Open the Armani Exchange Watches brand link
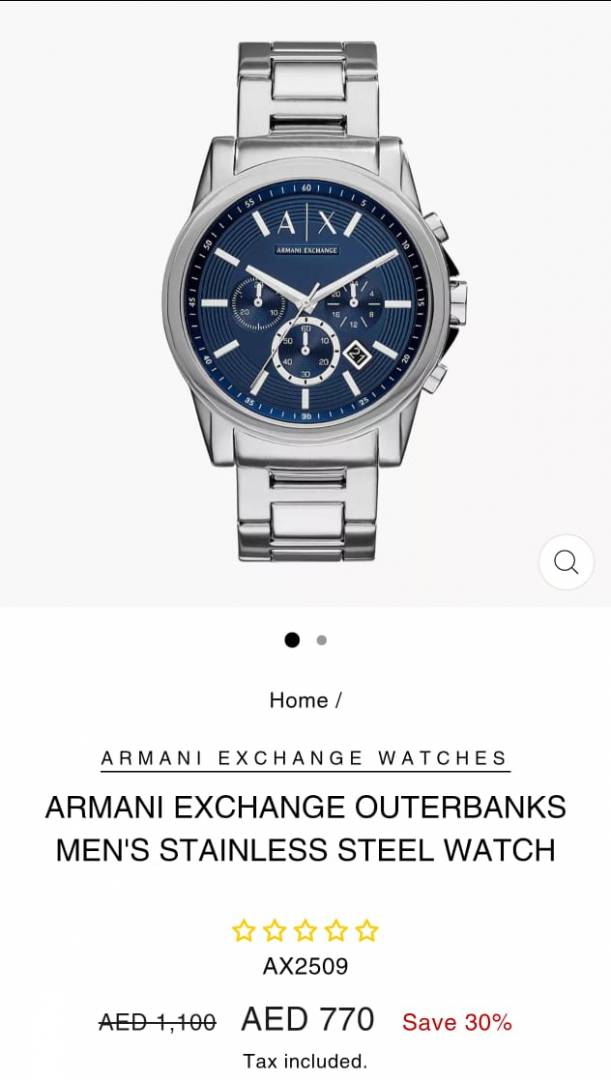611x1080 pixels. (x=304, y=758)
